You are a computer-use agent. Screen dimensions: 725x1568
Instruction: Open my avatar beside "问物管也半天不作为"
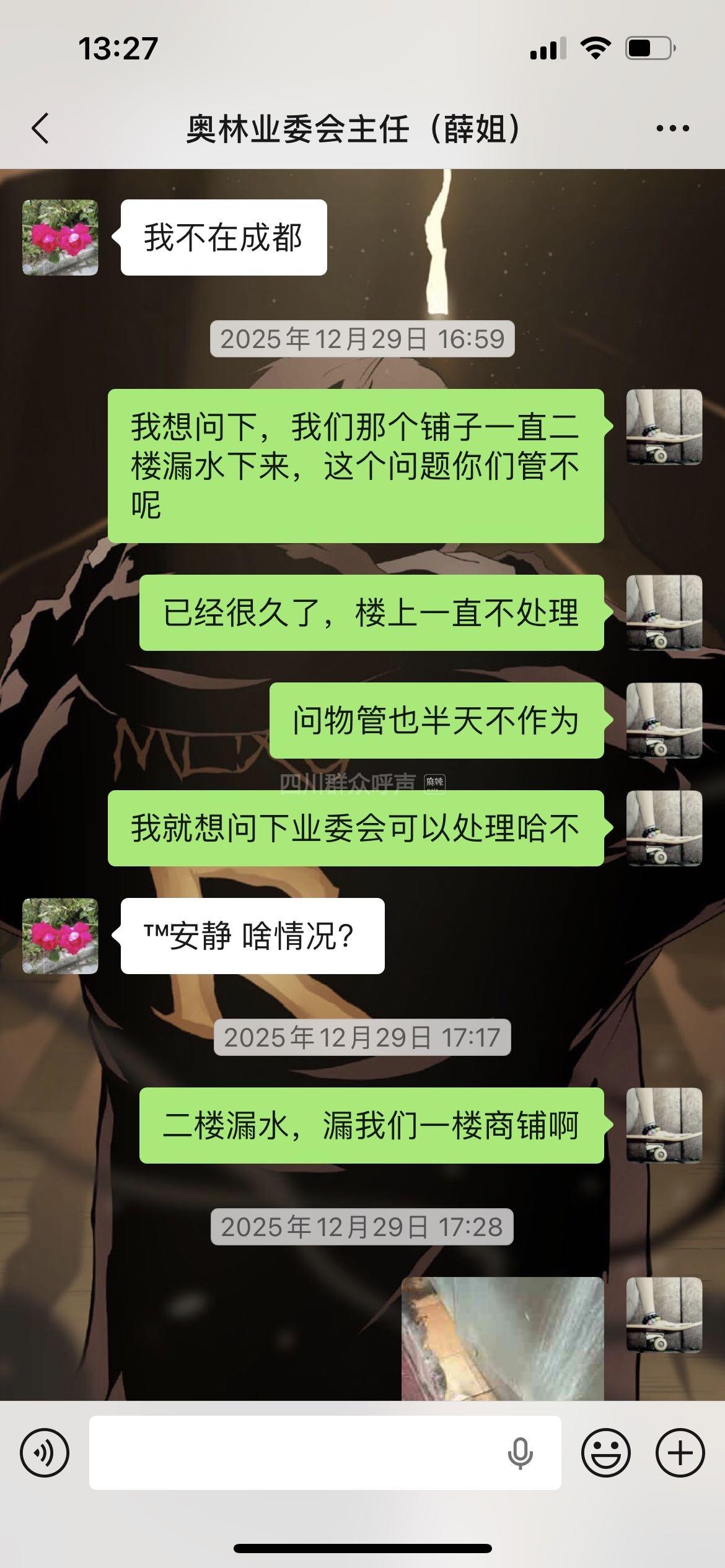(664, 721)
